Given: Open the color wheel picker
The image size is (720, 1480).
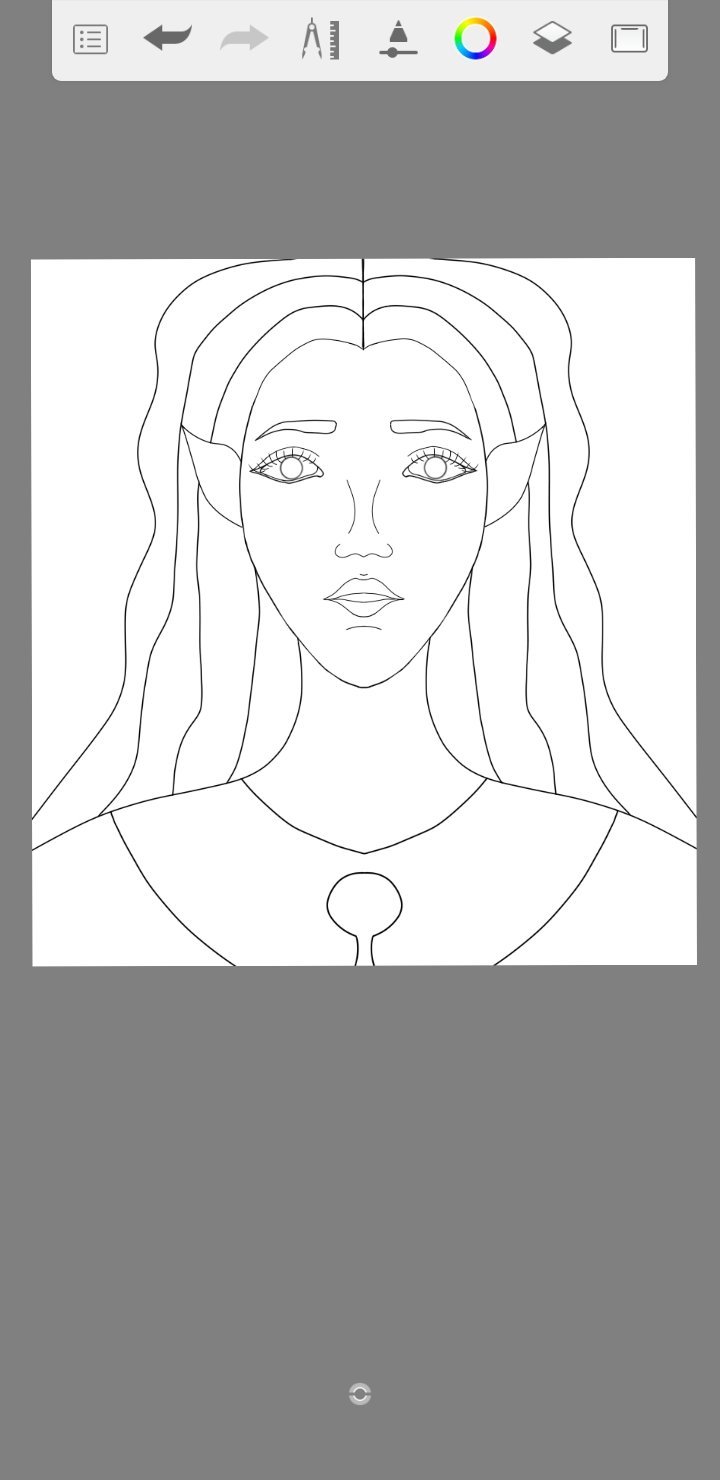Looking at the screenshot, I should 475,39.
